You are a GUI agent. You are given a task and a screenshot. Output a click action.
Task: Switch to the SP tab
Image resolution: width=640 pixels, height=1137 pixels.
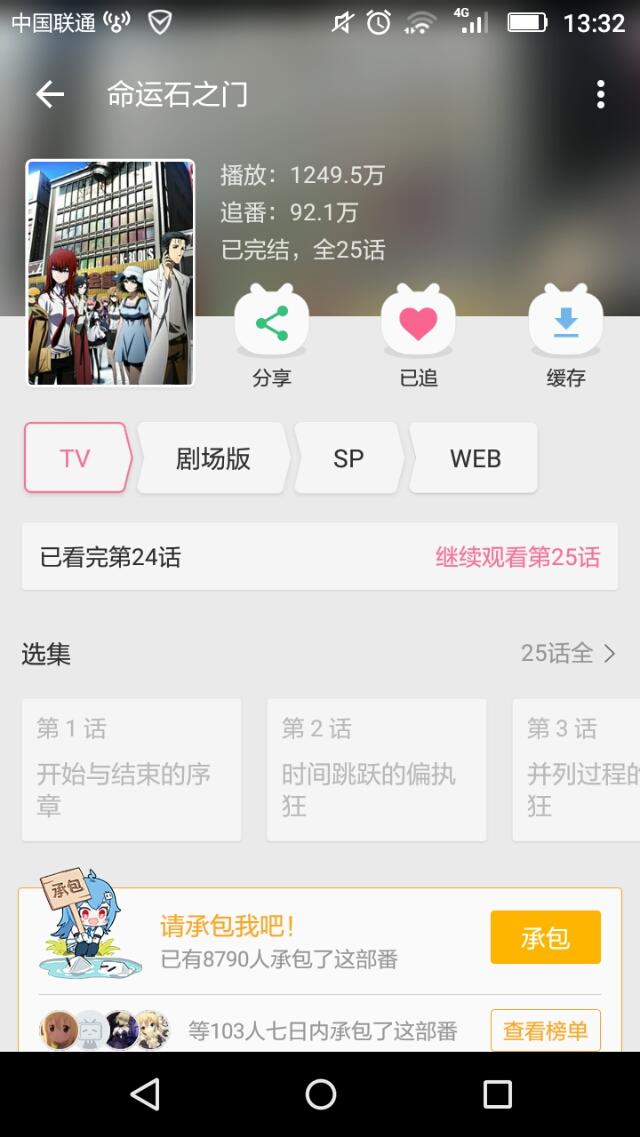[348, 458]
